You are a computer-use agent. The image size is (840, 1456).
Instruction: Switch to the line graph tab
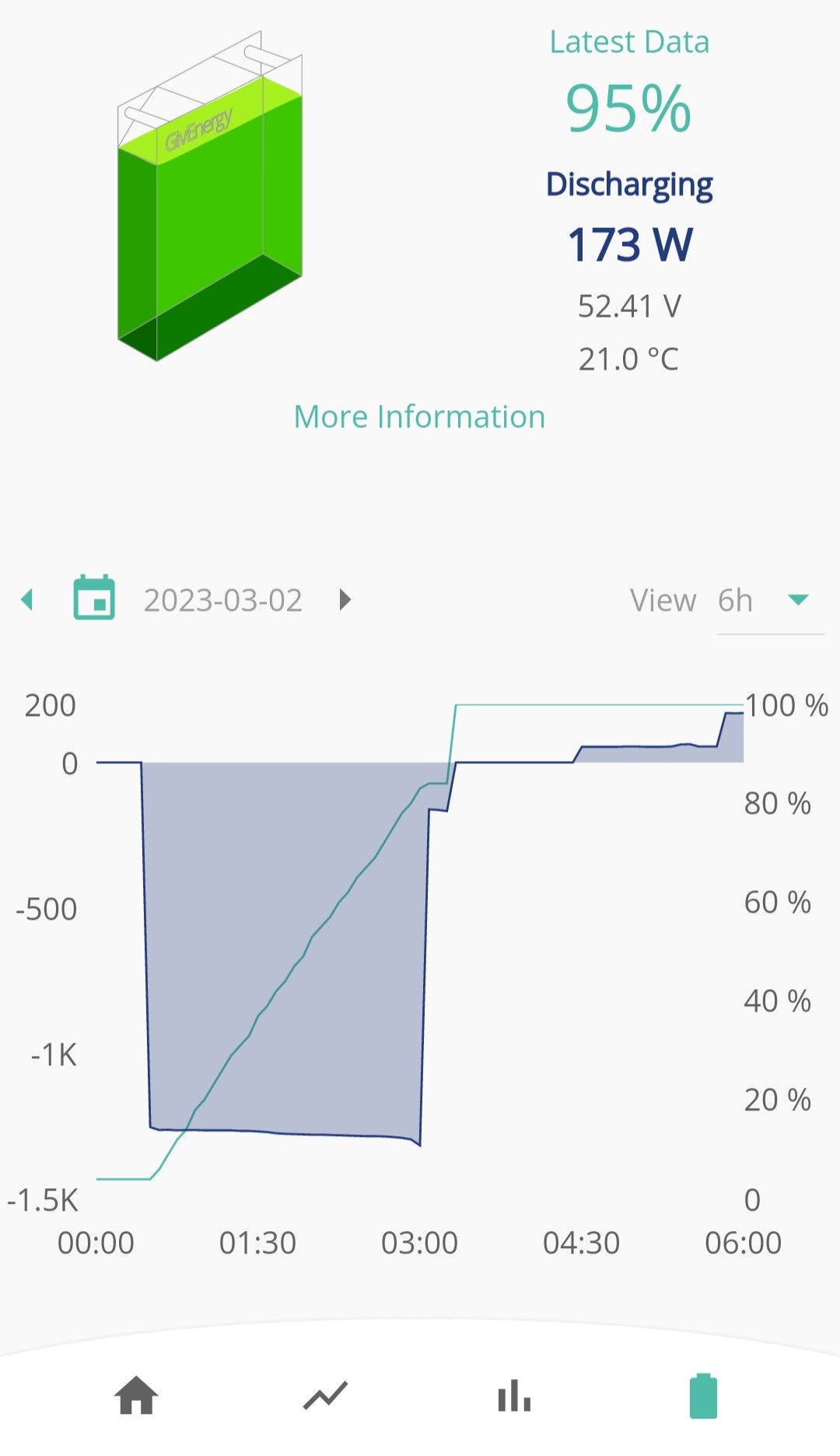(325, 1396)
